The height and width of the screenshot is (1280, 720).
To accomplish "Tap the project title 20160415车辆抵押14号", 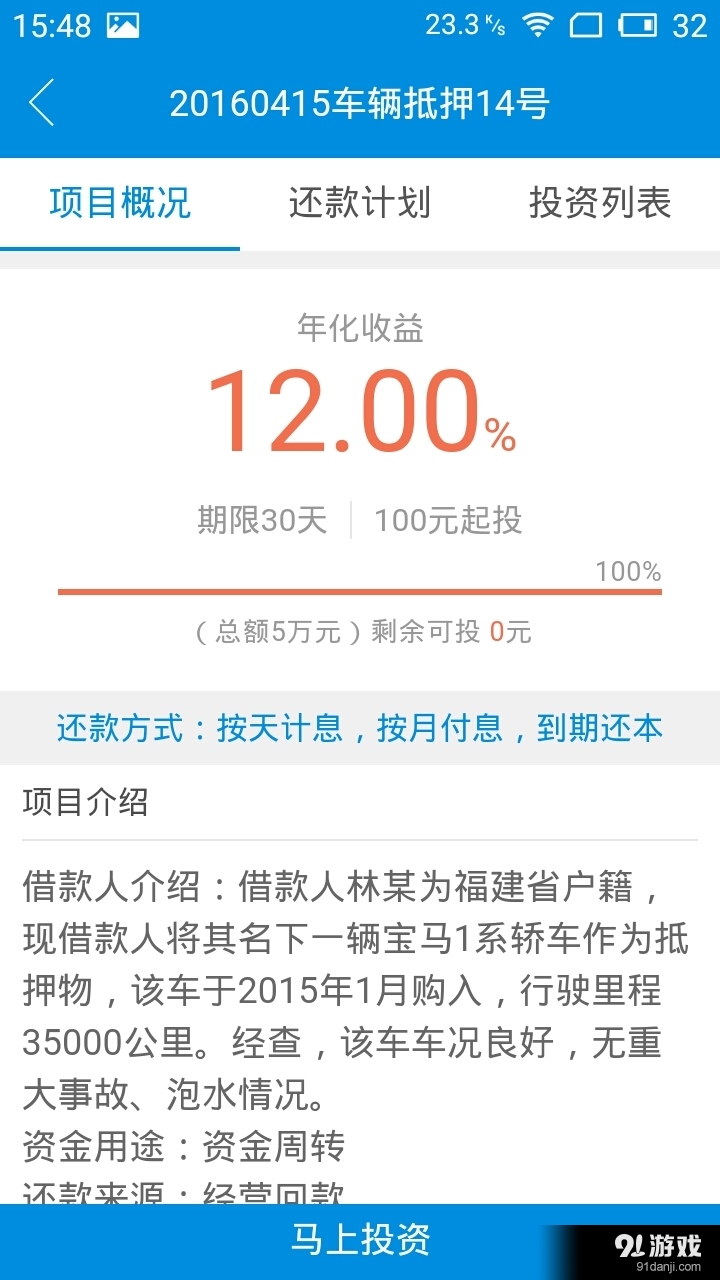I will (x=360, y=103).
